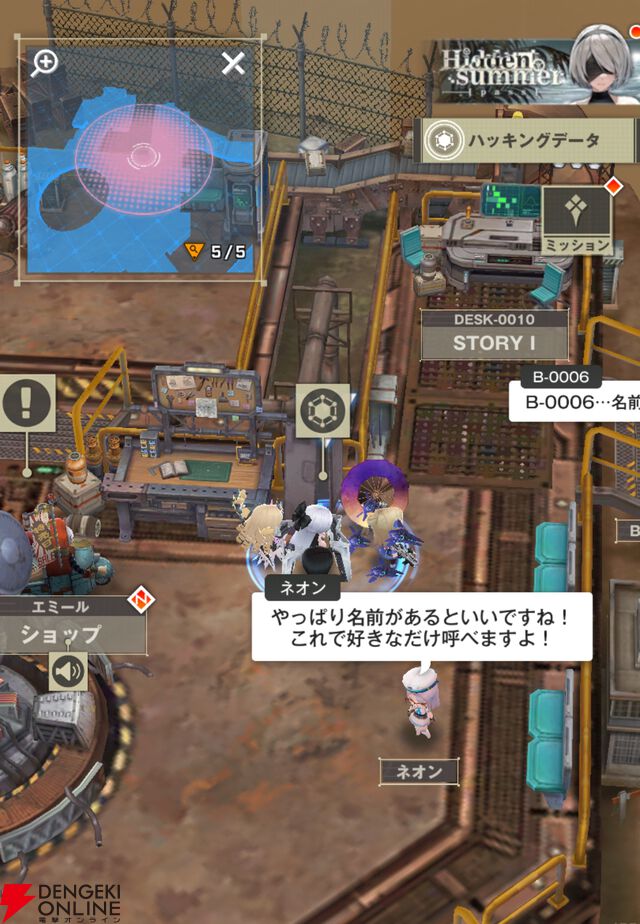Tap the exclamation alert marker
Viewport: 640px width, 924px height.
[27, 404]
